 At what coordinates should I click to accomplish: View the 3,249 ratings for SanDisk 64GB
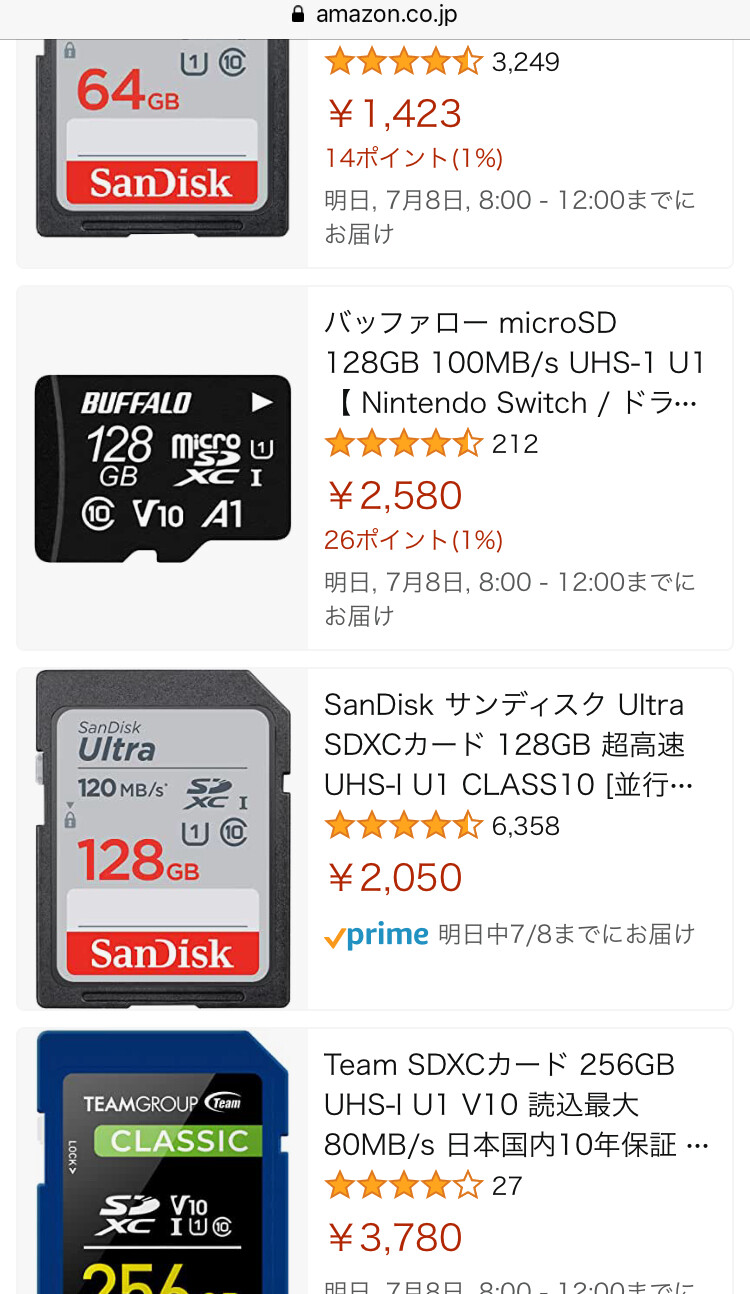[x=442, y=62]
